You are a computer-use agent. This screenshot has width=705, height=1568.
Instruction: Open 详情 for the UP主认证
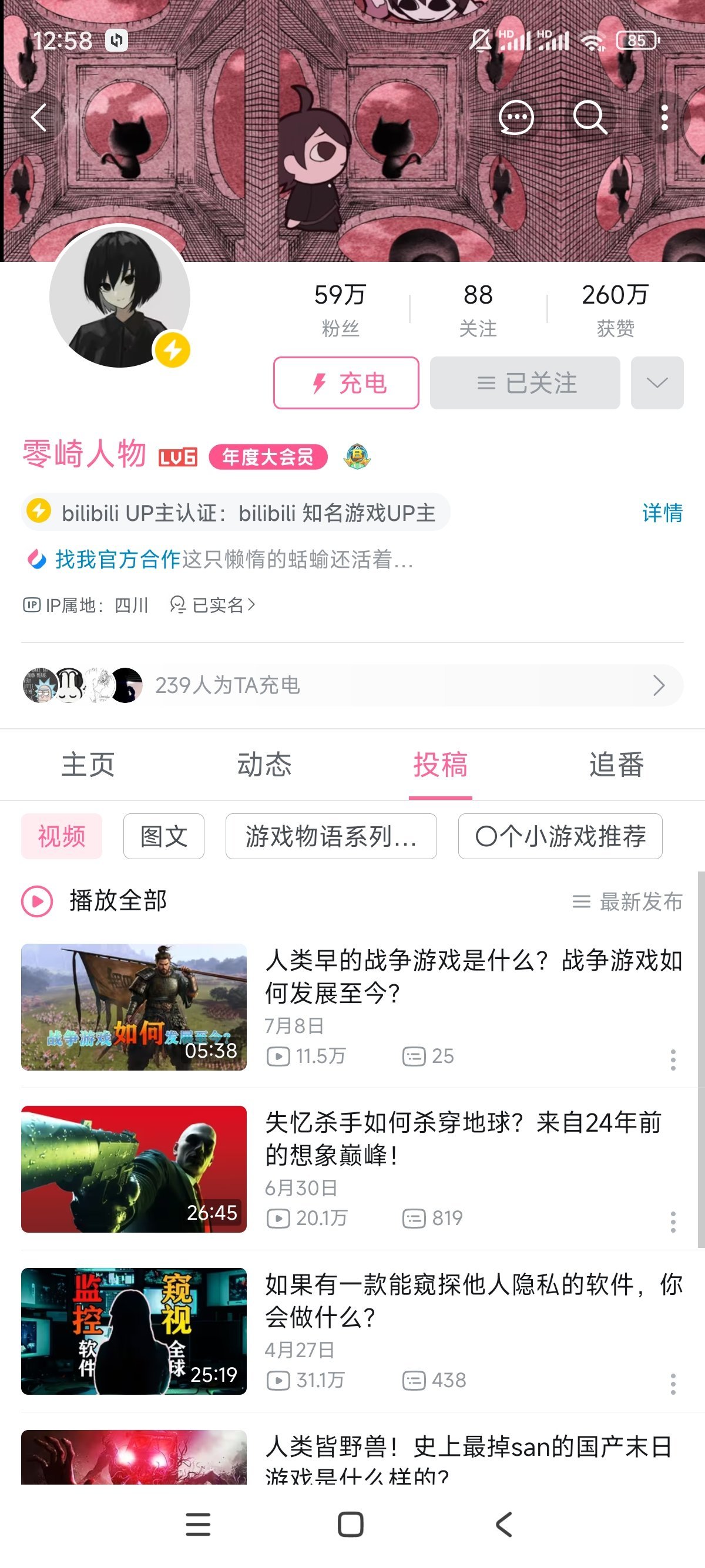[x=662, y=513]
